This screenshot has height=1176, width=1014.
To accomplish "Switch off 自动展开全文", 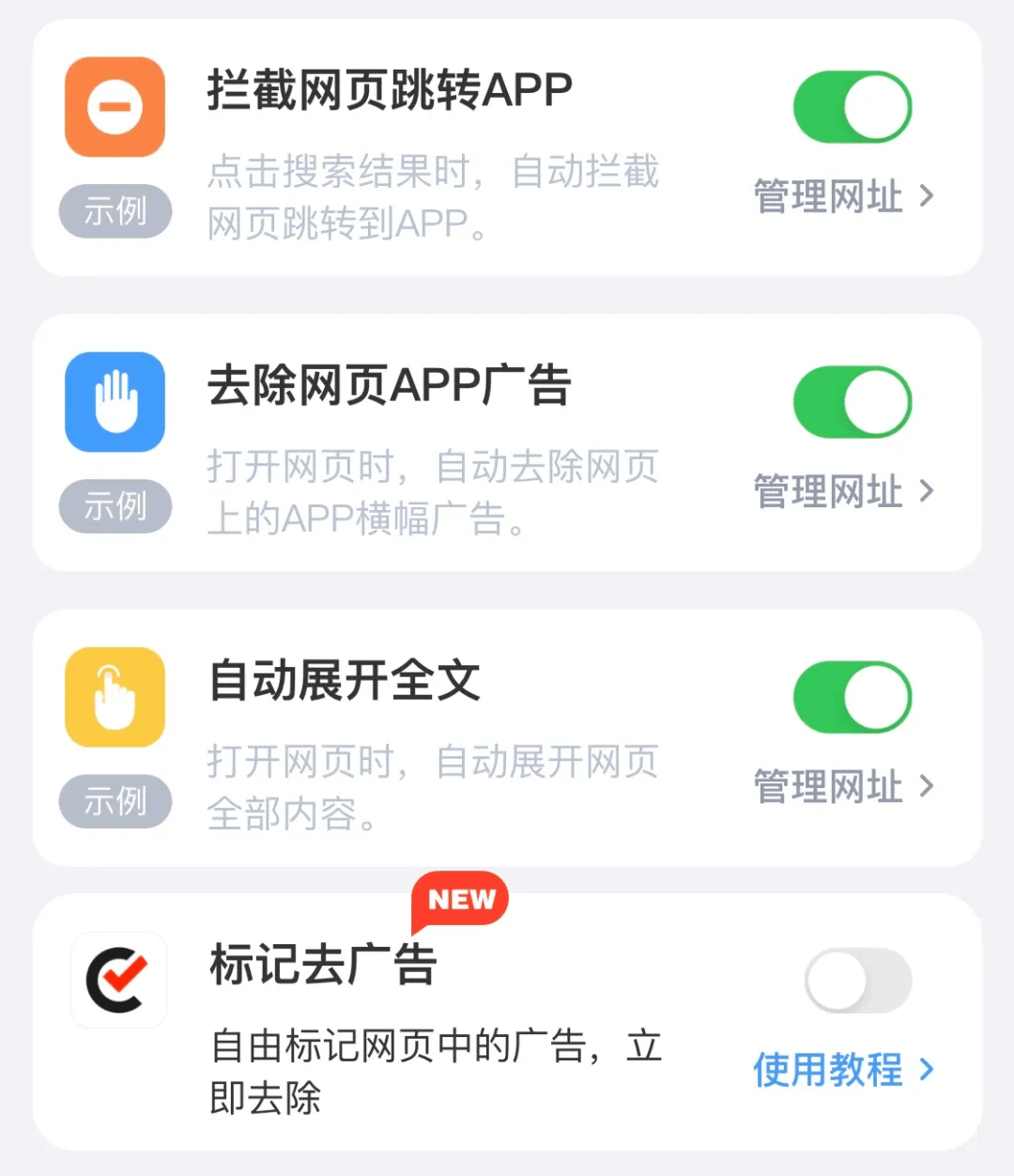I will coord(852,697).
